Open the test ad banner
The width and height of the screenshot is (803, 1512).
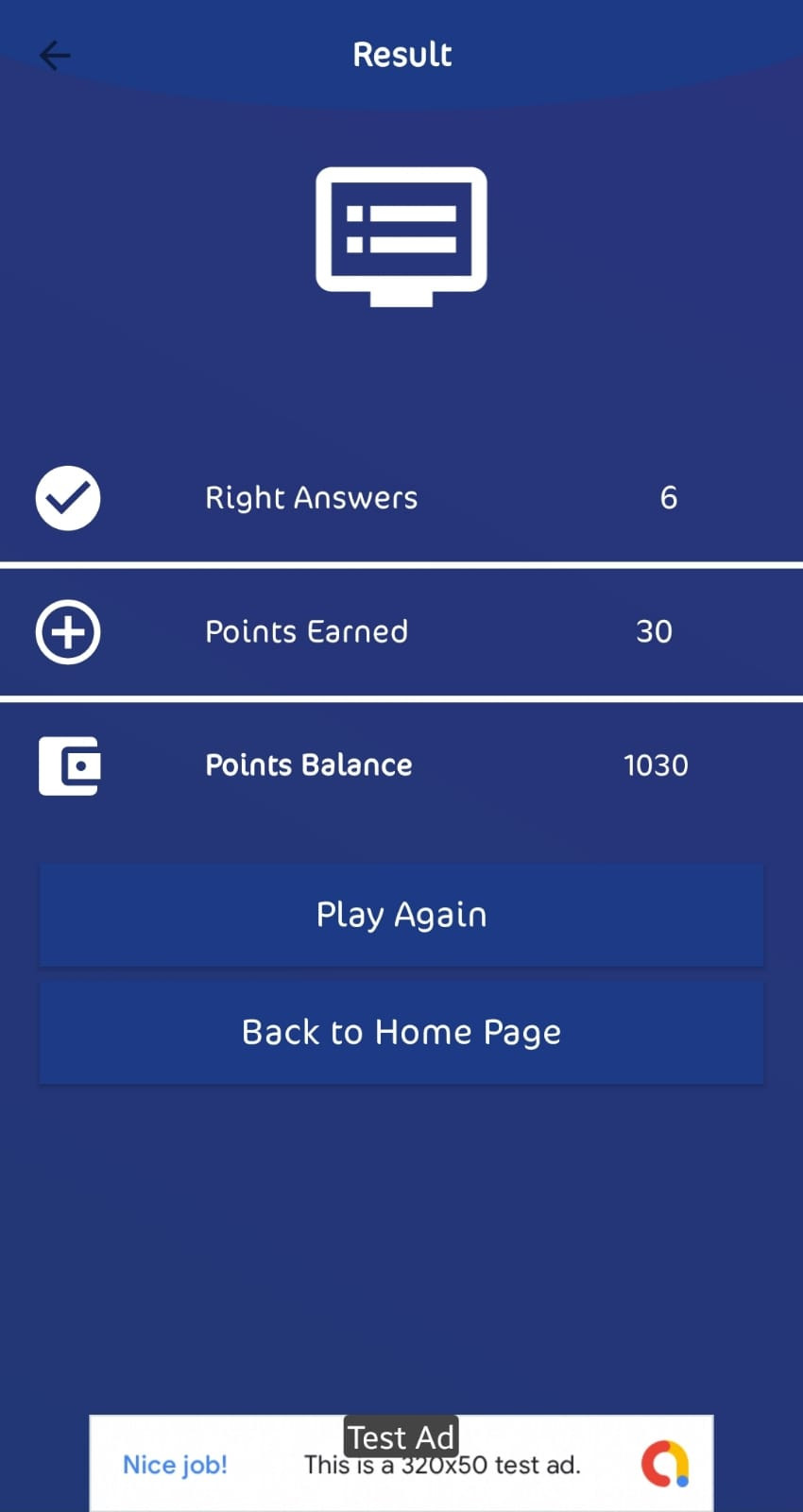(x=401, y=1463)
